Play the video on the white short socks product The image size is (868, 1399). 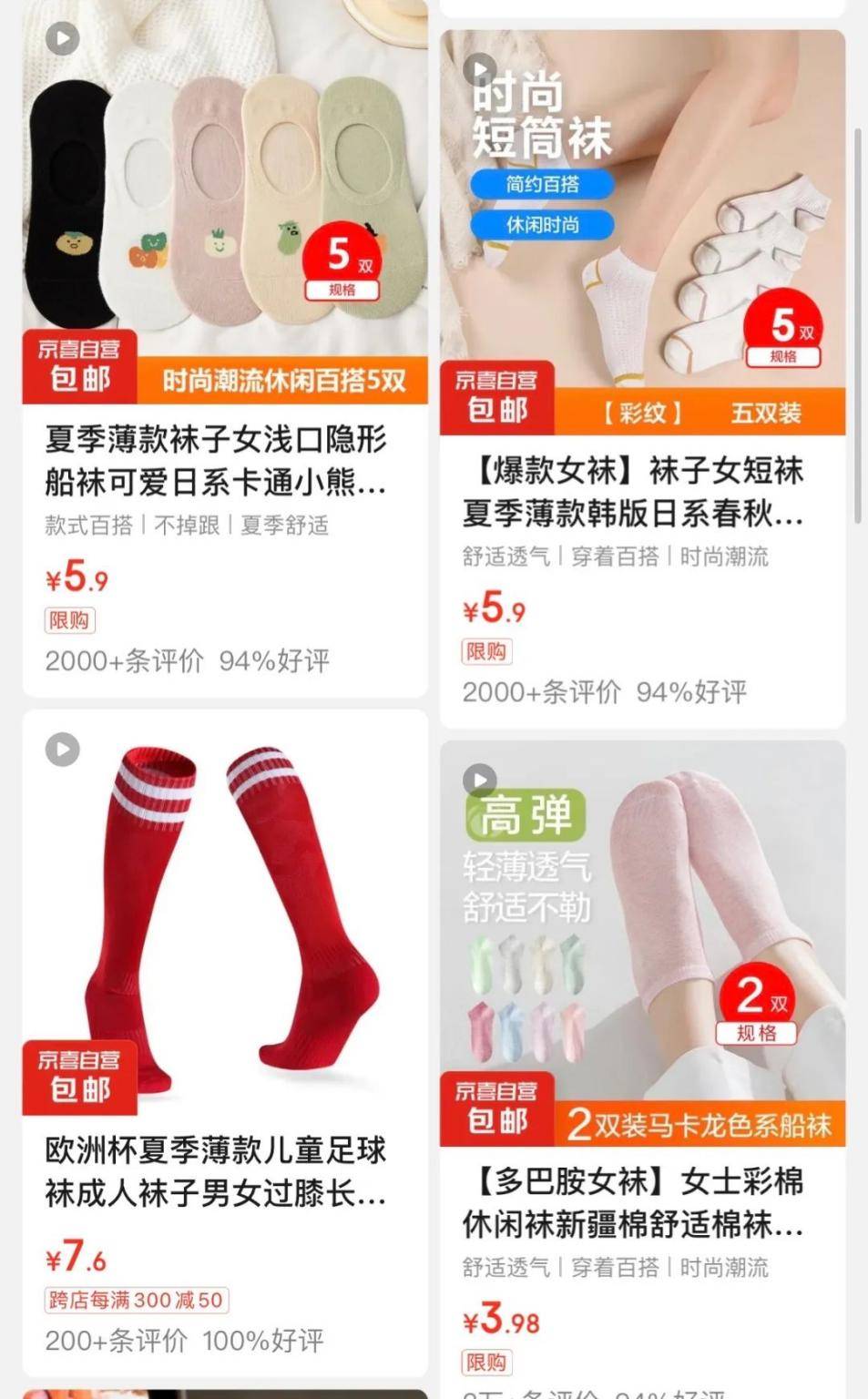click(x=480, y=68)
